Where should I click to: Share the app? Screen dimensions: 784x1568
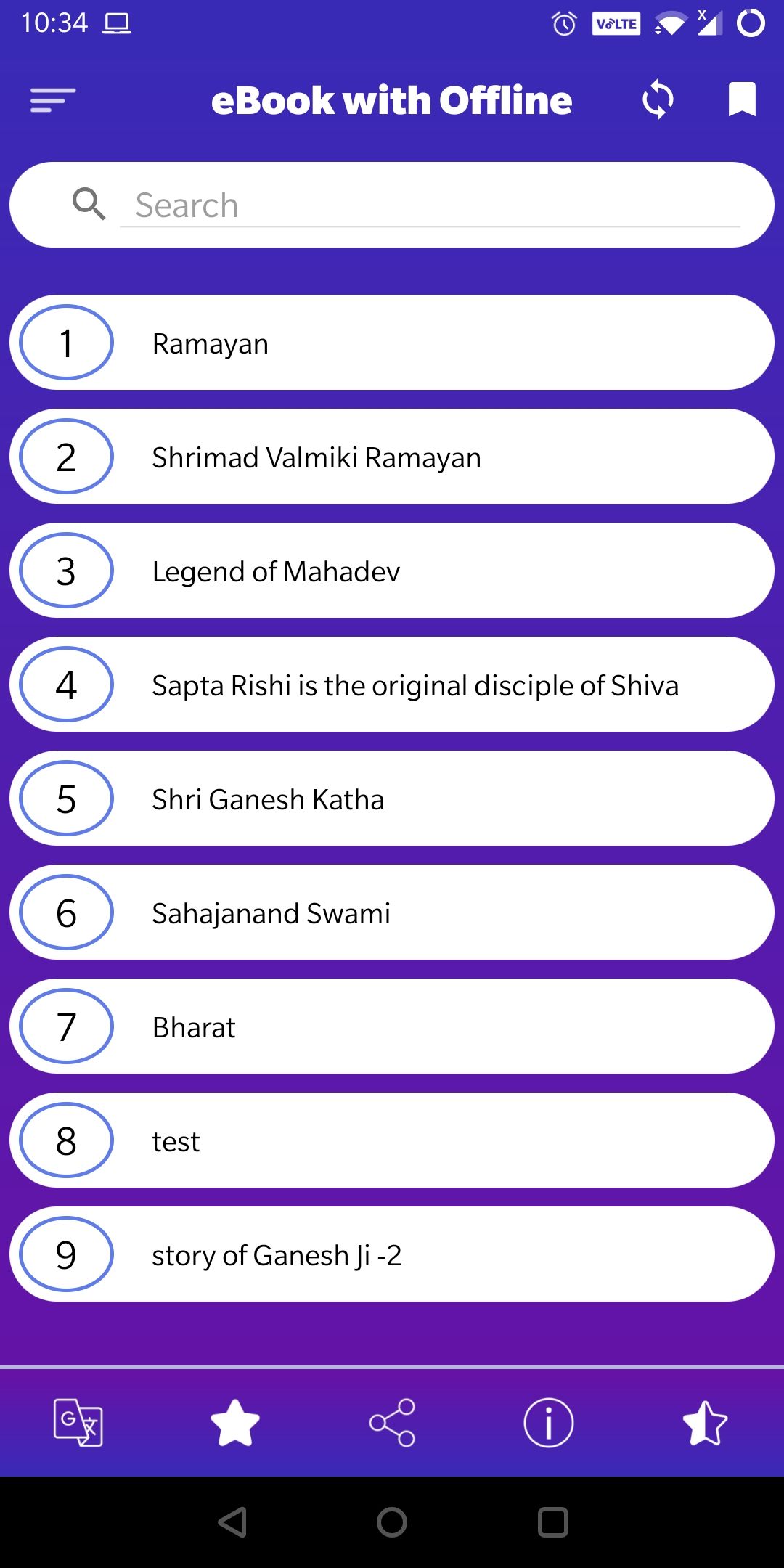coord(392,1423)
